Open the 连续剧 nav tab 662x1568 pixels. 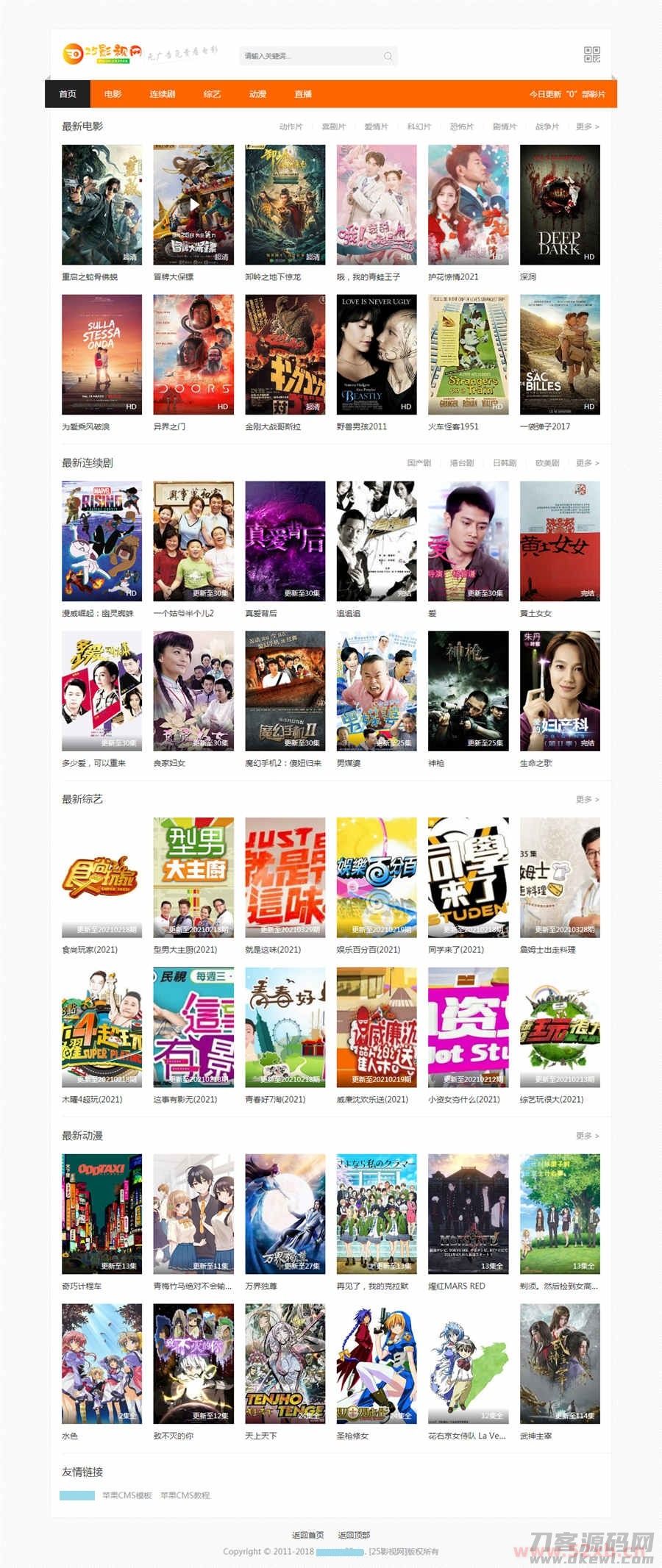point(163,94)
